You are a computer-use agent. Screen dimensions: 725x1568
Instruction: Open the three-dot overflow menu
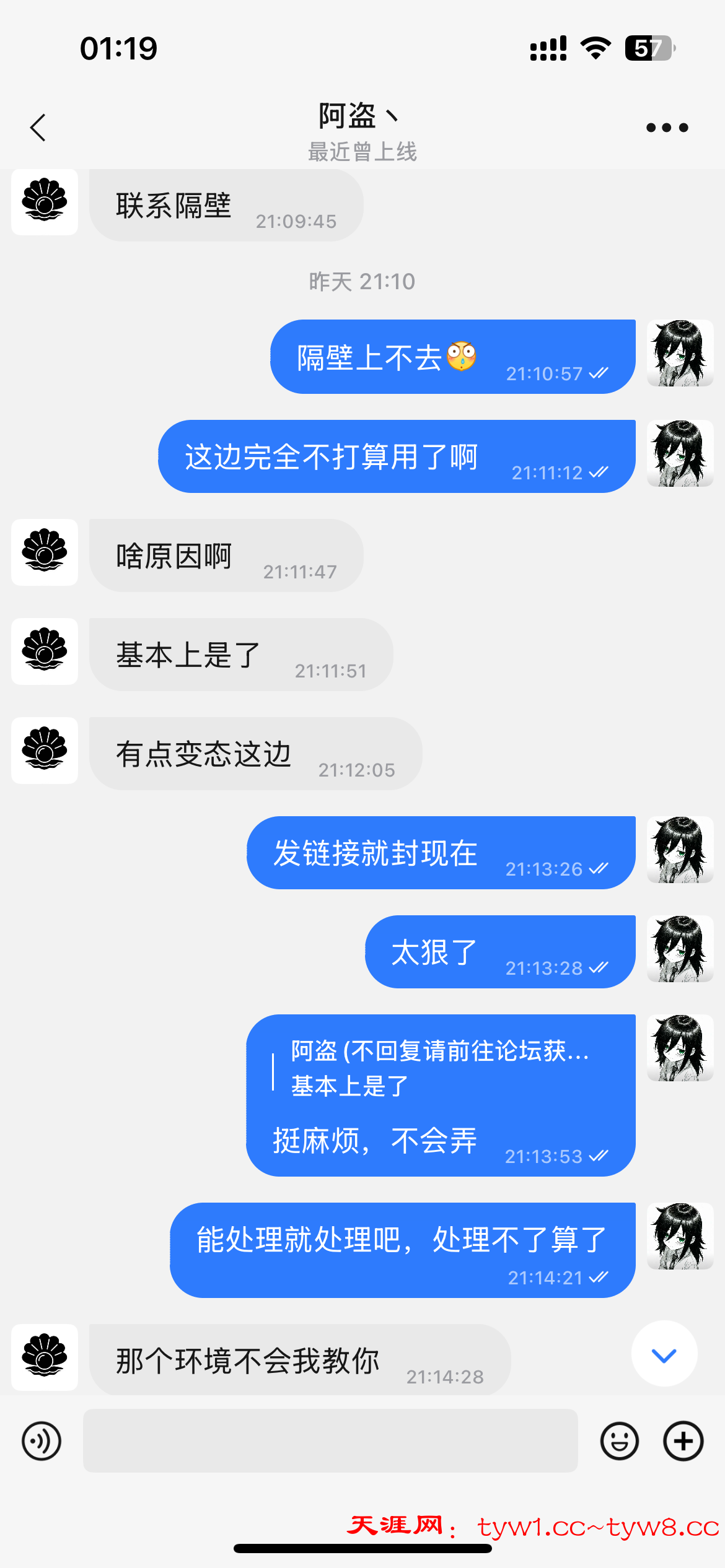coord(667,128)
